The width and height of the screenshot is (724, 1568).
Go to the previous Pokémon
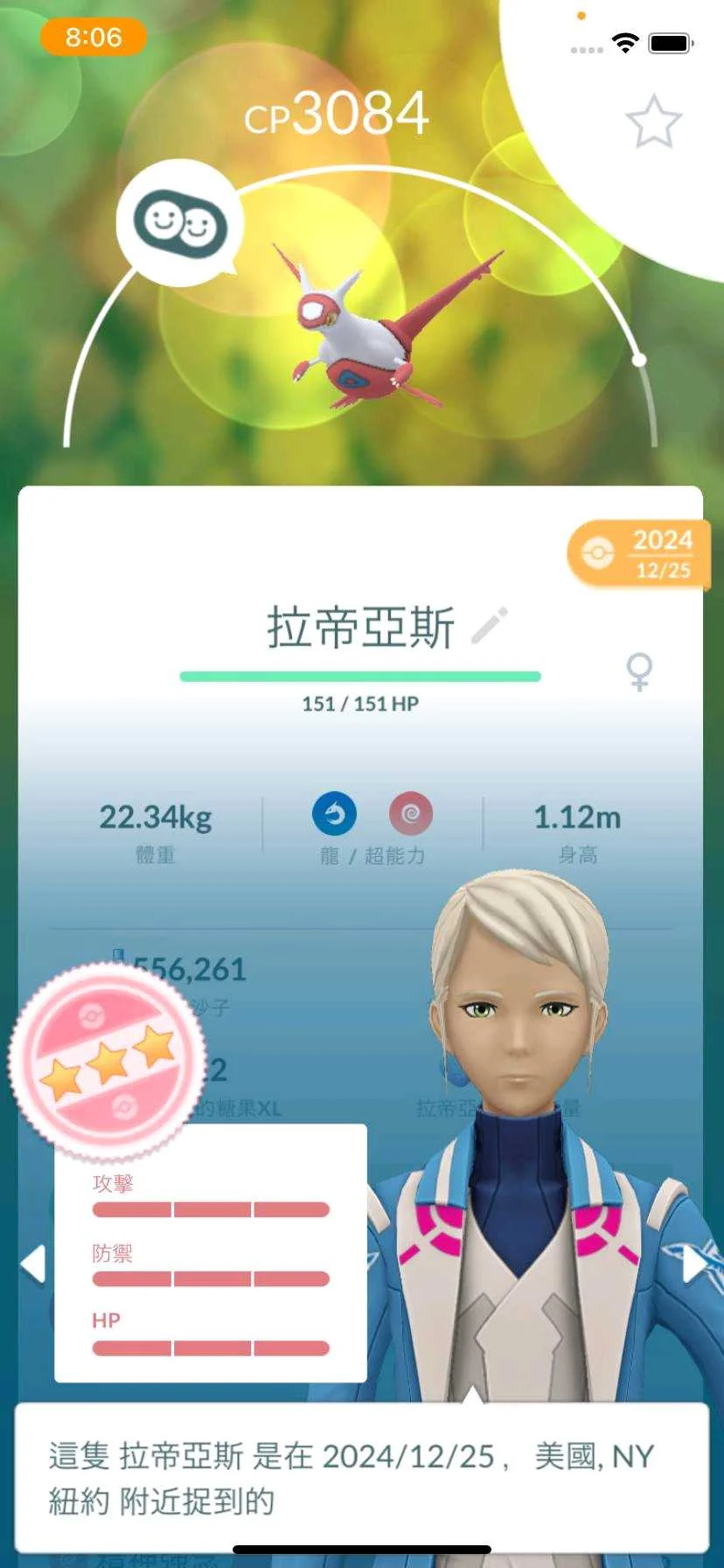click(x=33, y=1264)
